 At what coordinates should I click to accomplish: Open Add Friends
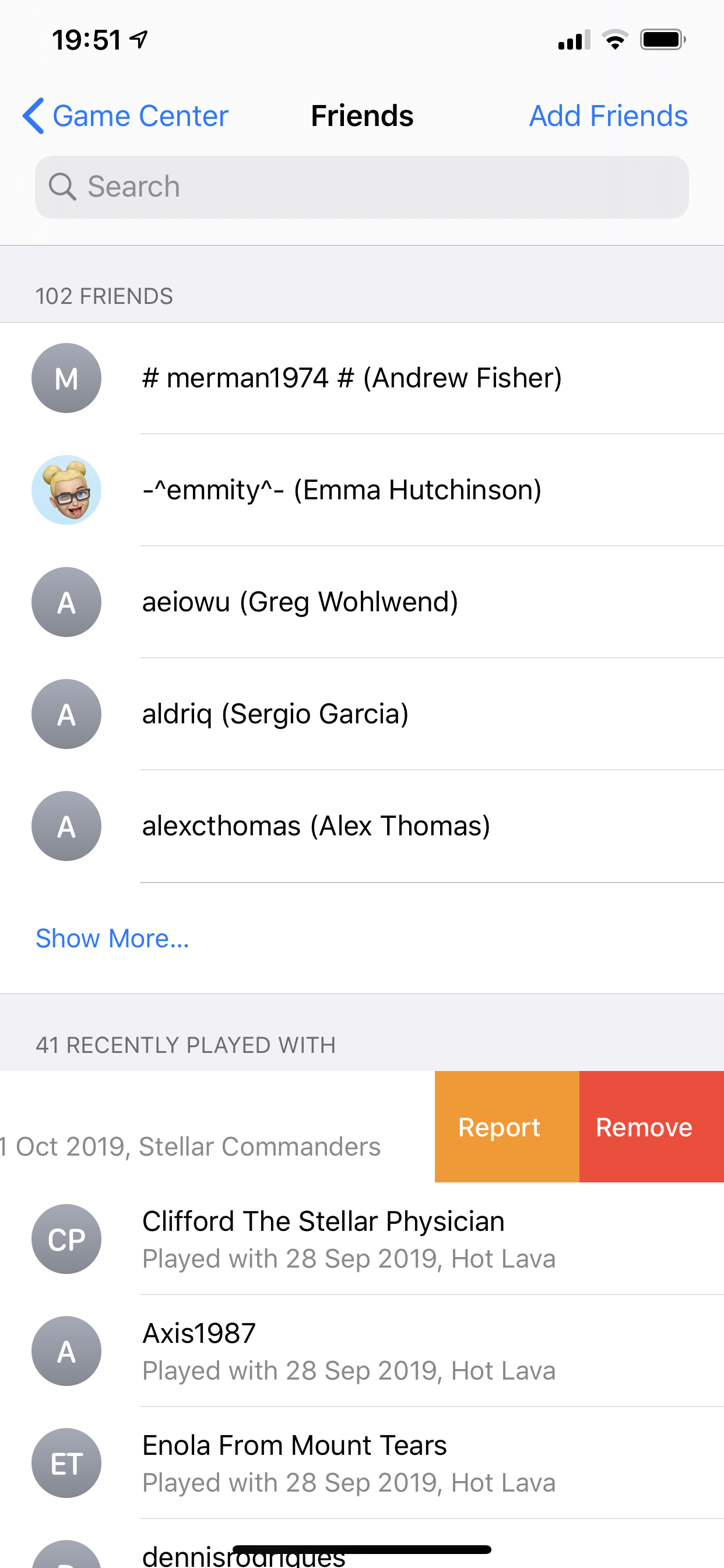pos(608,116)
